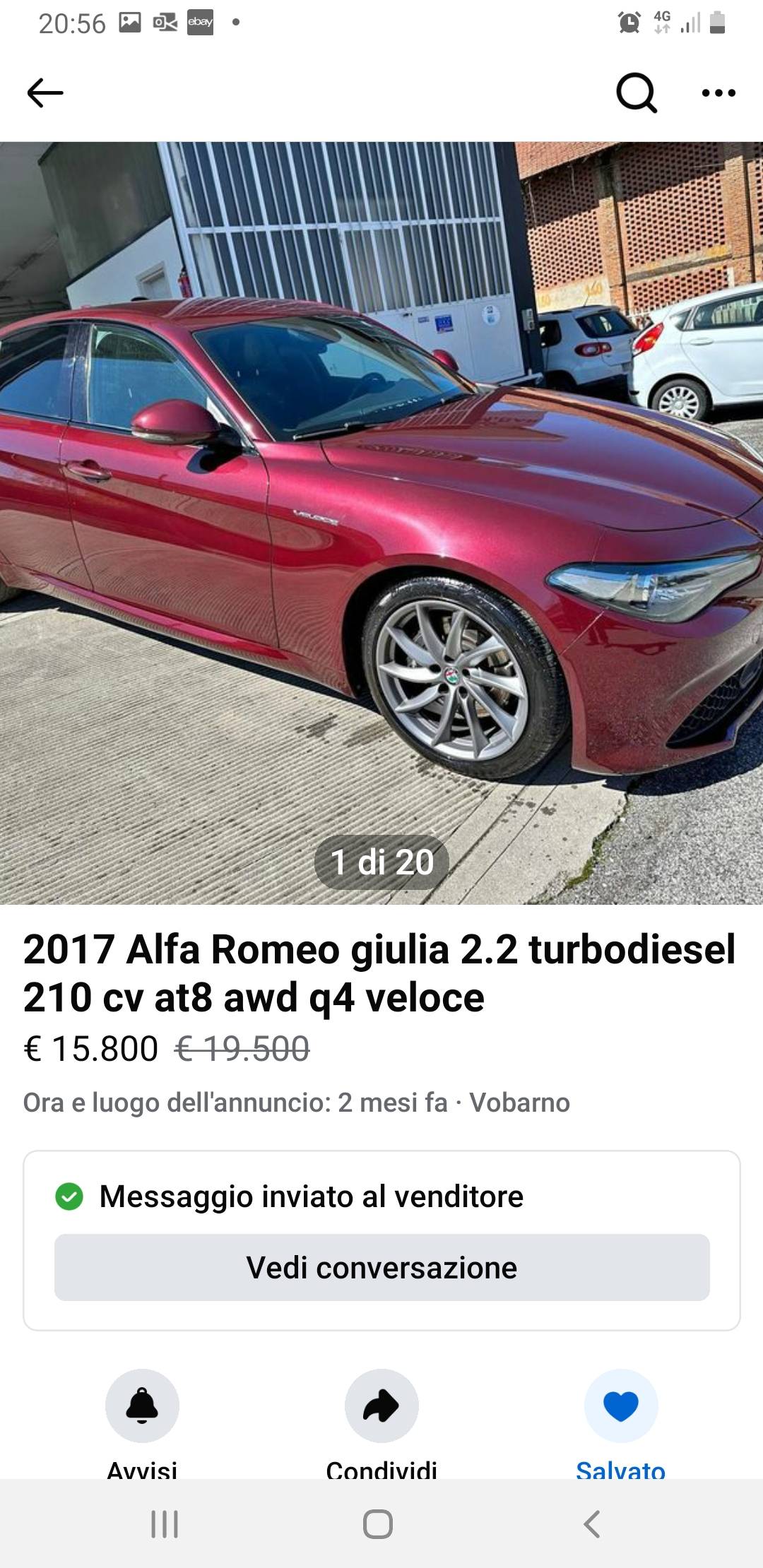Open the Alfa Romeo listing photo
The width and height of the screenshot is (763, 1568).
point(381,523)
